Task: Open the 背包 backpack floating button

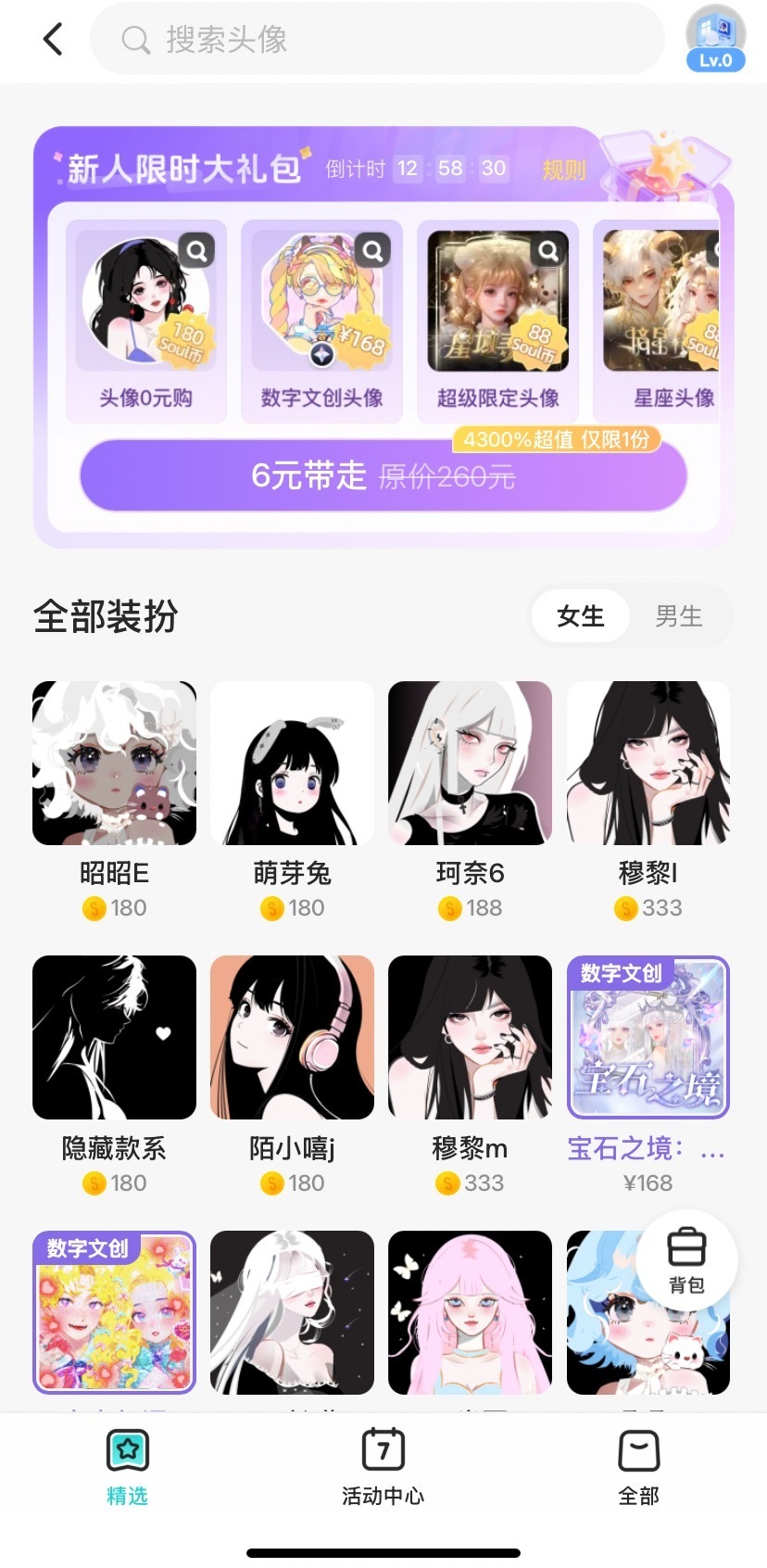Action: [x=686, y=1260]
